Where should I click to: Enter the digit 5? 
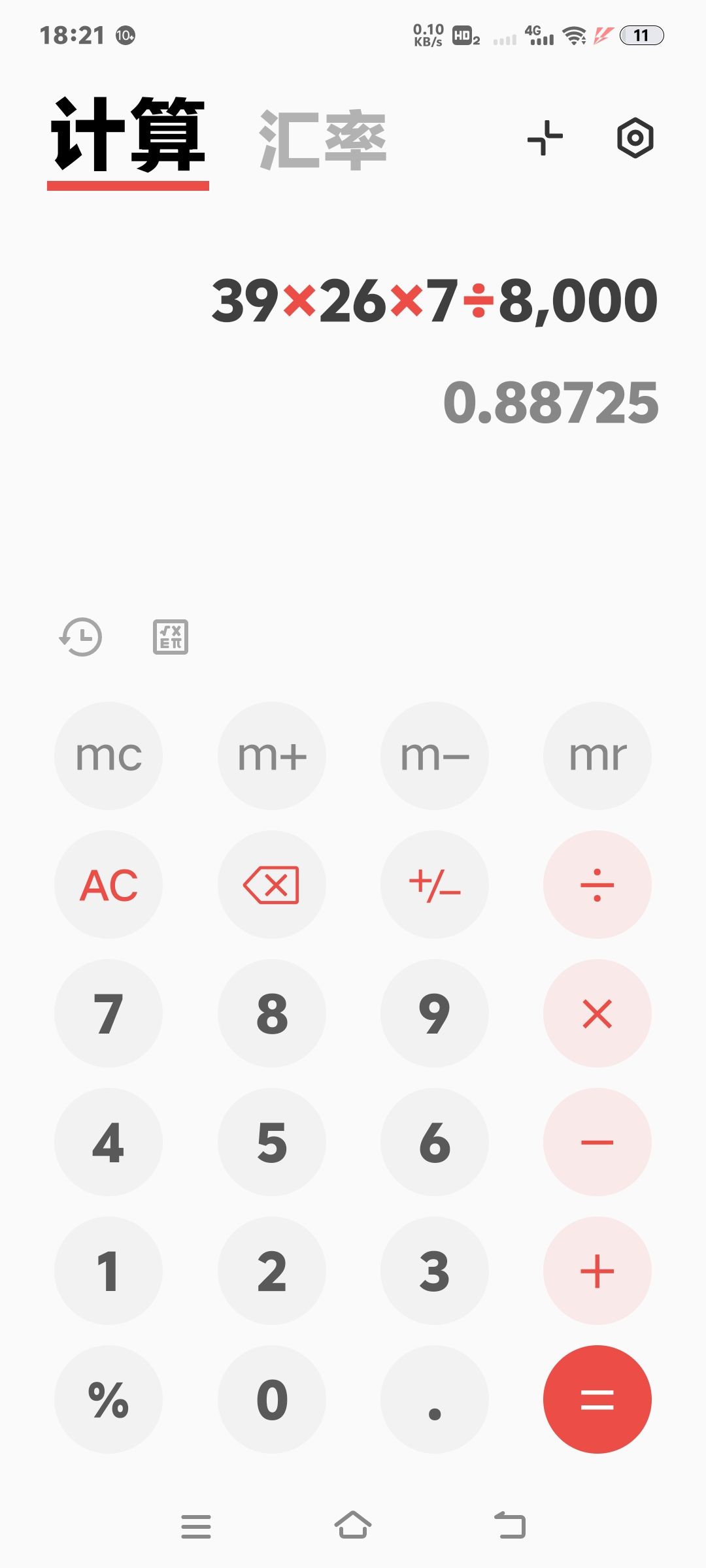pos(271,1142)
